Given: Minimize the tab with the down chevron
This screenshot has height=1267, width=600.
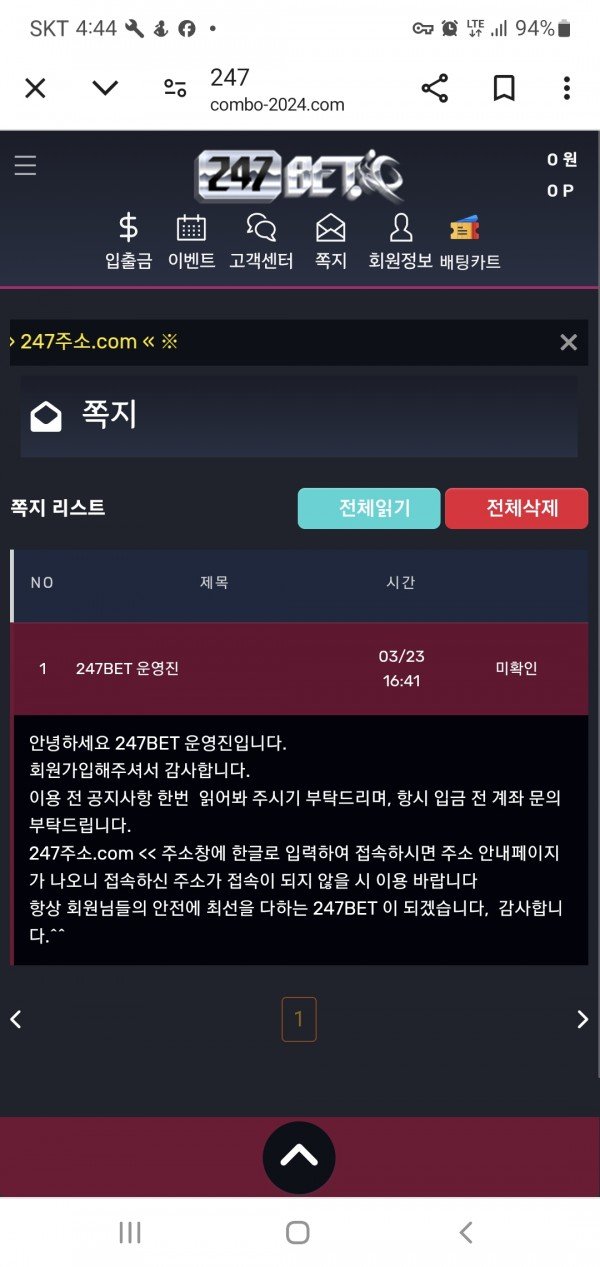Looking at the screenshot, I should [x=105, y=89].
